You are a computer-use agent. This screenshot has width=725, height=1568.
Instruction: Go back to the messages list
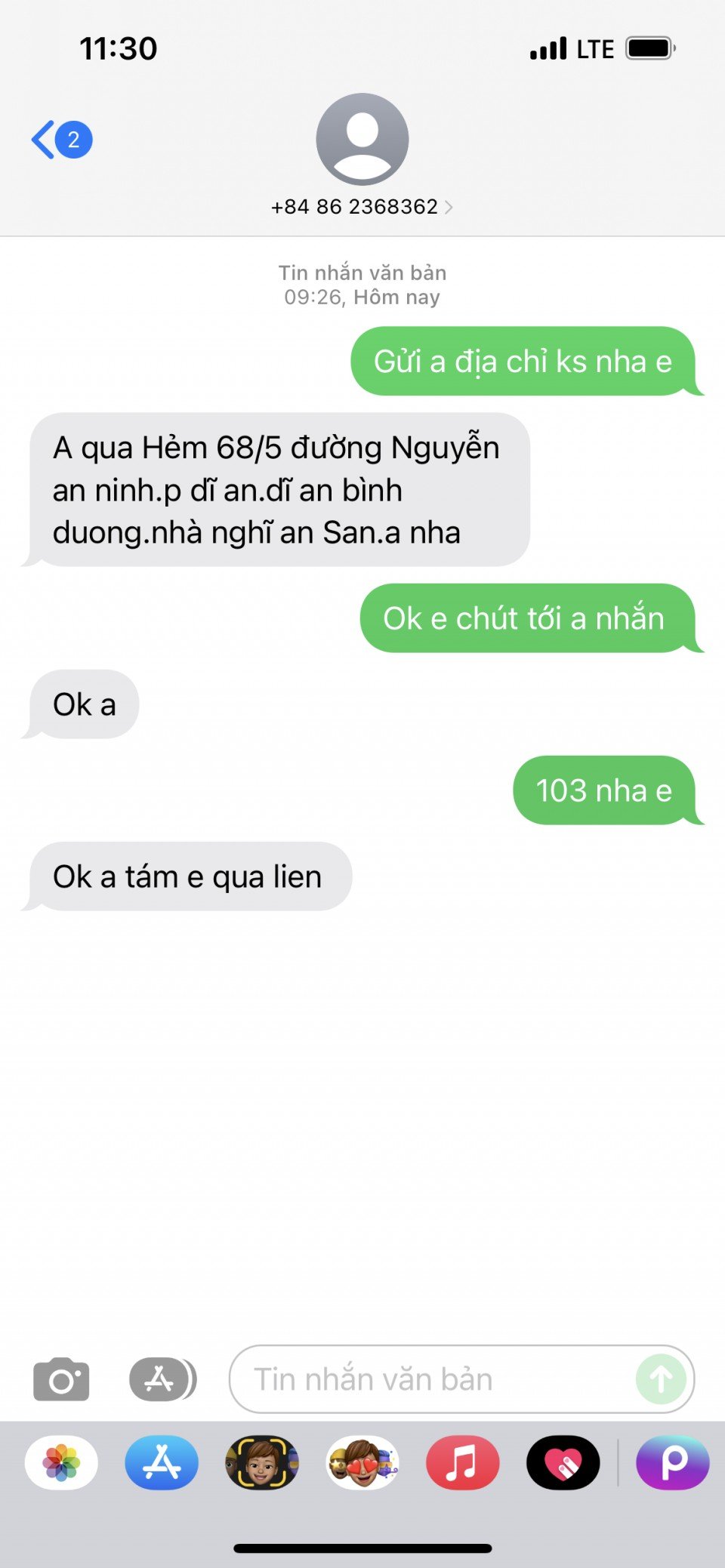(60, 140)
